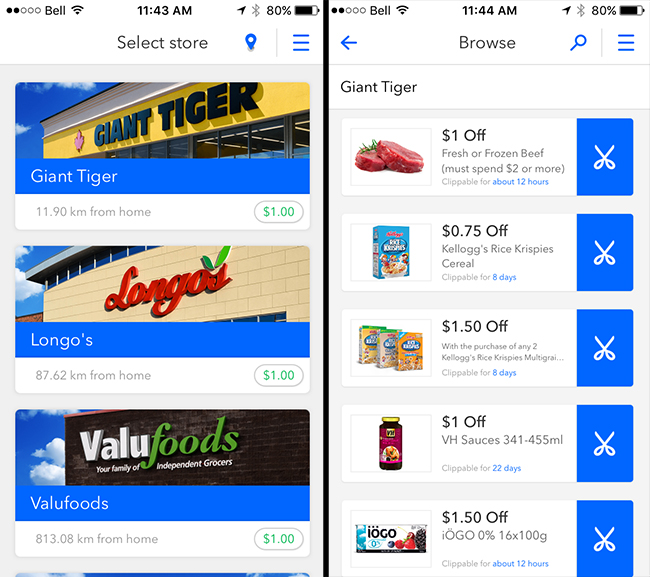The width and height of the screenshot is (650, 577).
Task: Go back from the Browse screen
Action: tap(349, 43)
